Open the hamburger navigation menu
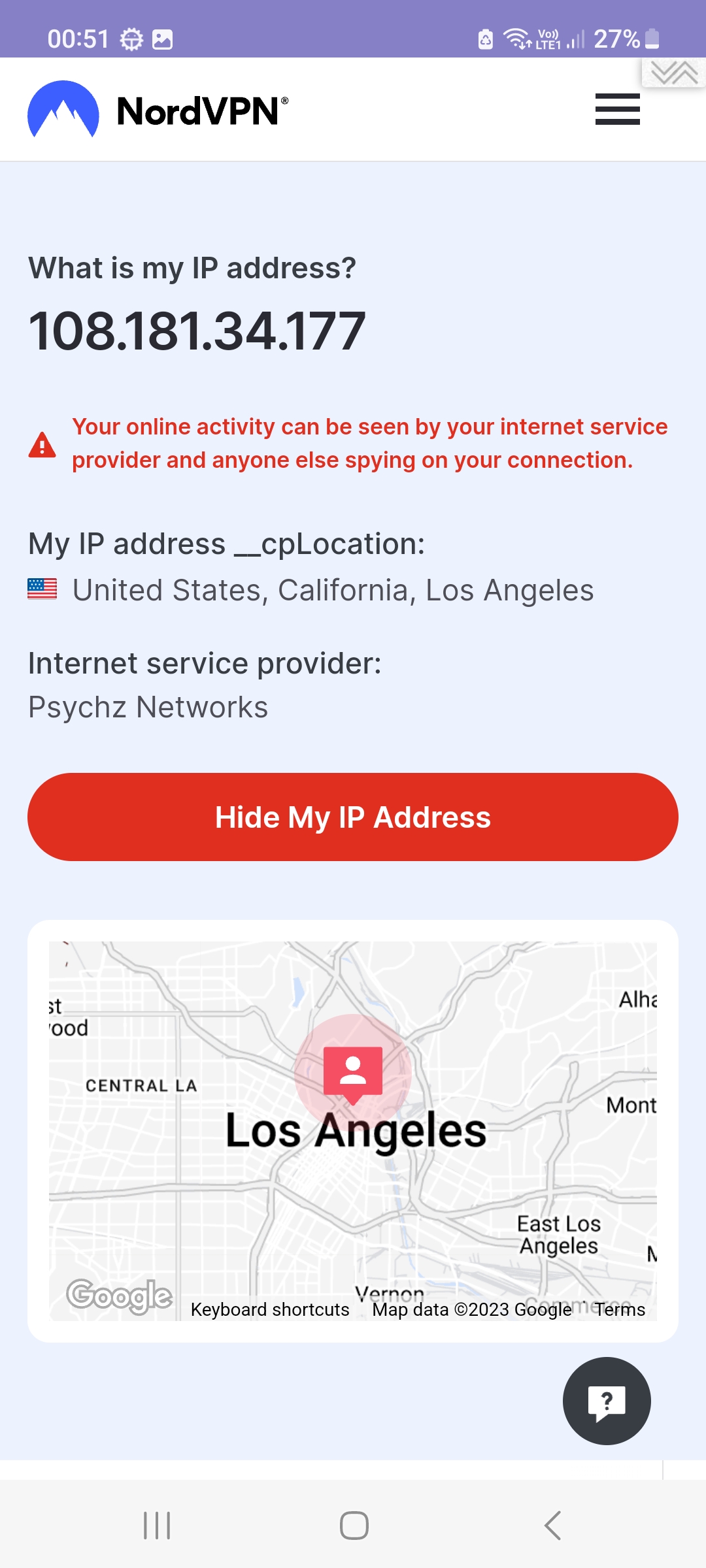This screenshot has width=706, height=1568. pyautogui.click(x=617, y=109)
